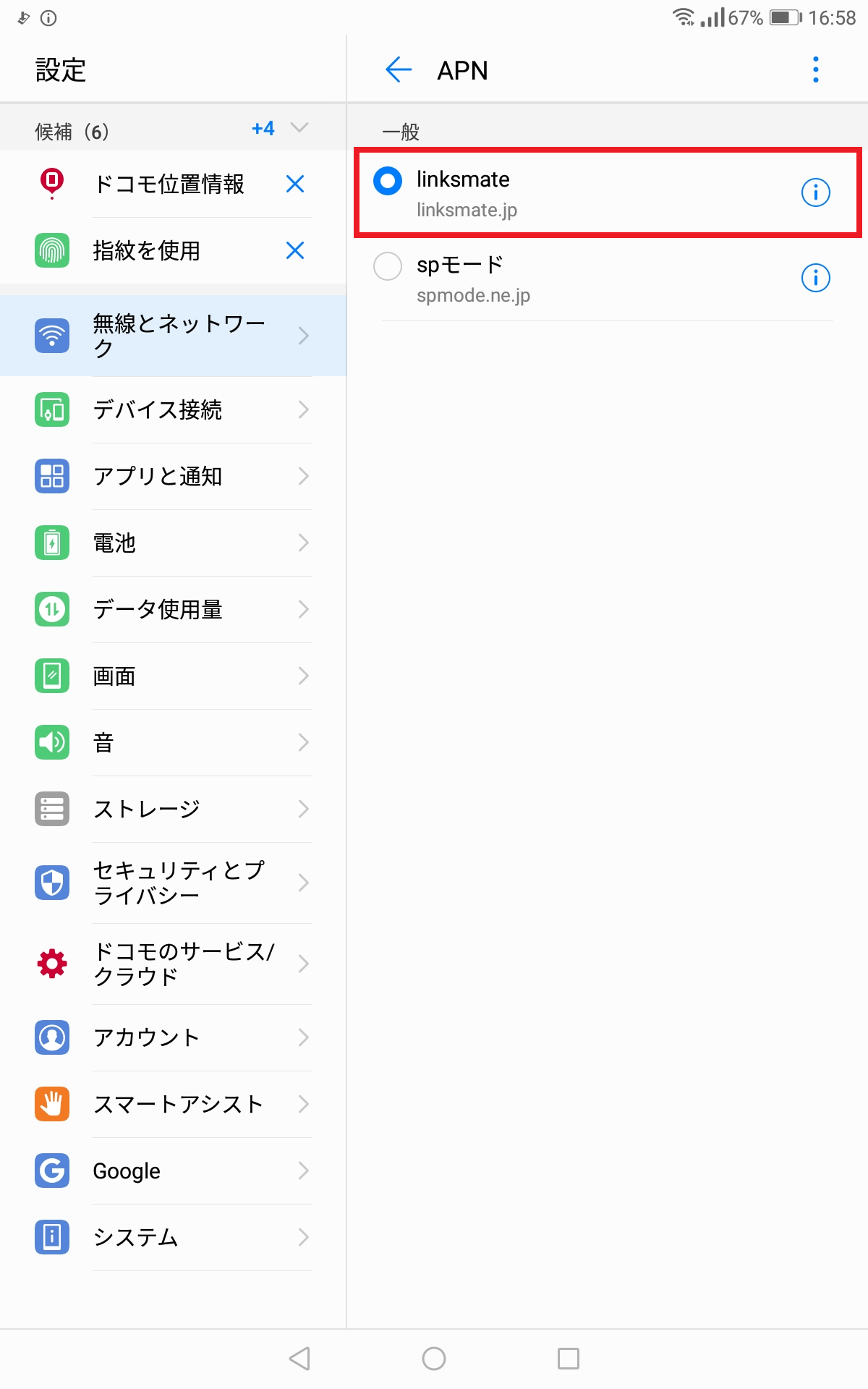This screenshot has height=1389, width=868.
Task: Go back using the blue back arrow
Action: point(396,69)
